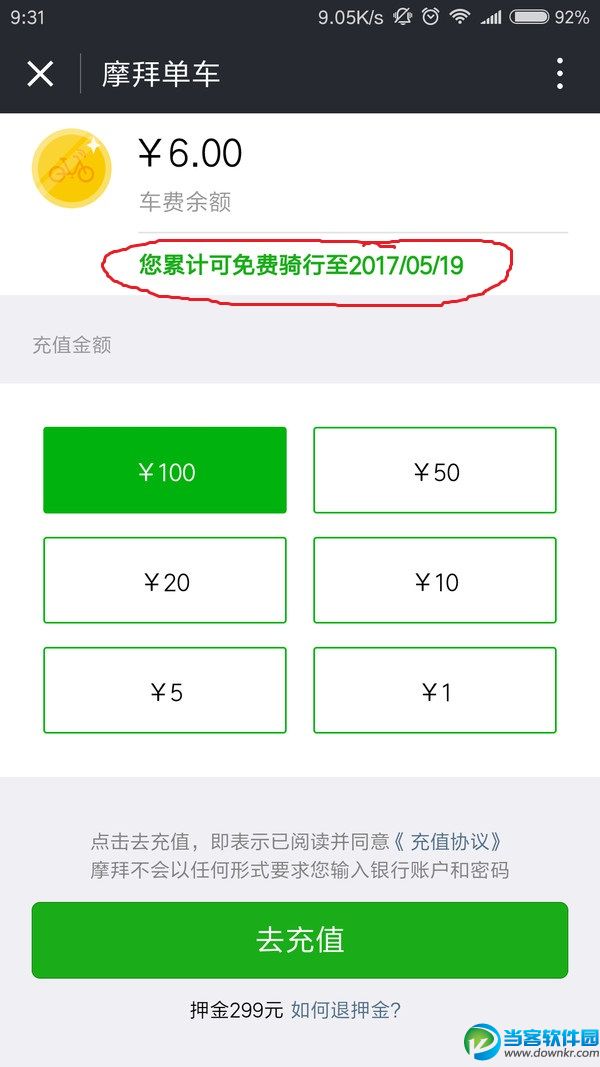Choose the ¥5 recharge amount
Image resolution: width=600 pixels, height=1067 pixels.
(x=165, y=691)
